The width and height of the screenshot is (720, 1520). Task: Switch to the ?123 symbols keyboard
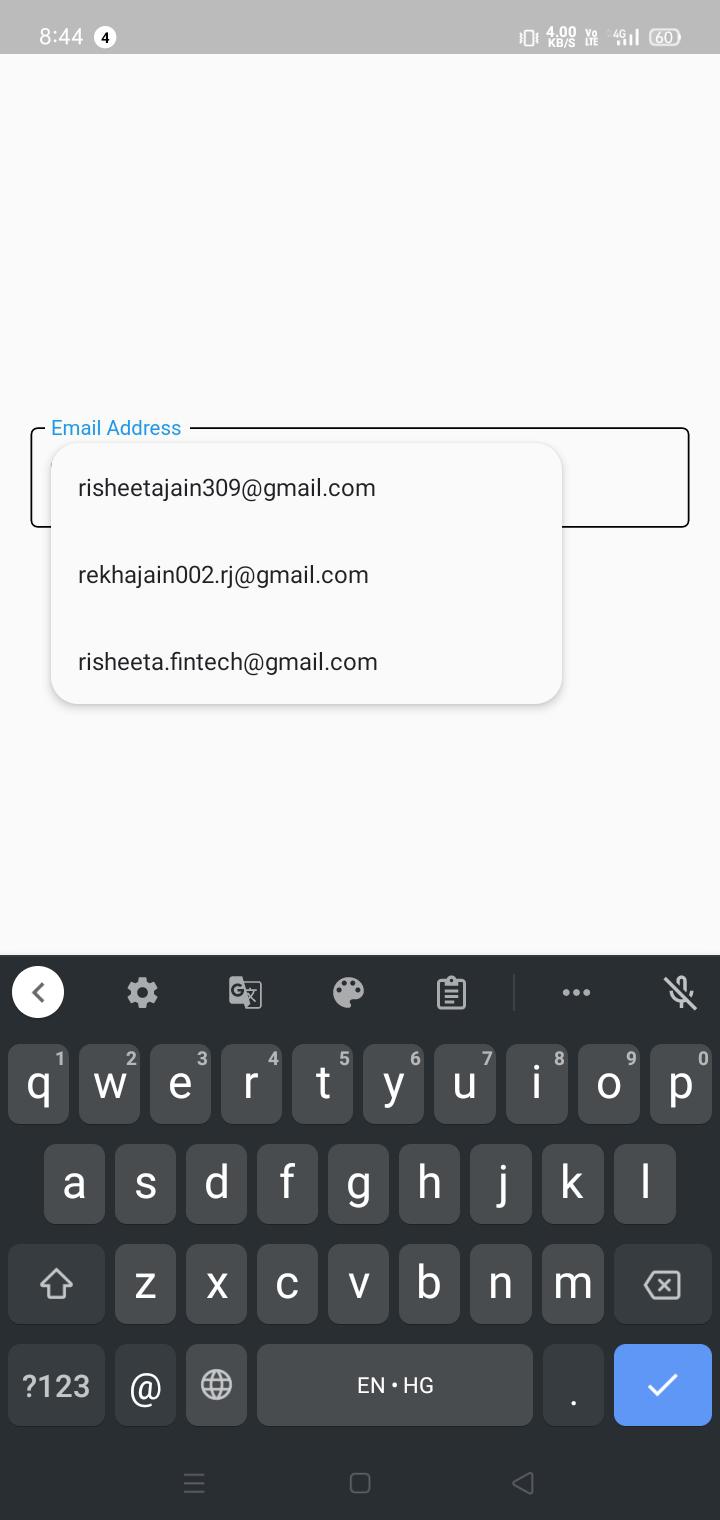point(56,1386)
